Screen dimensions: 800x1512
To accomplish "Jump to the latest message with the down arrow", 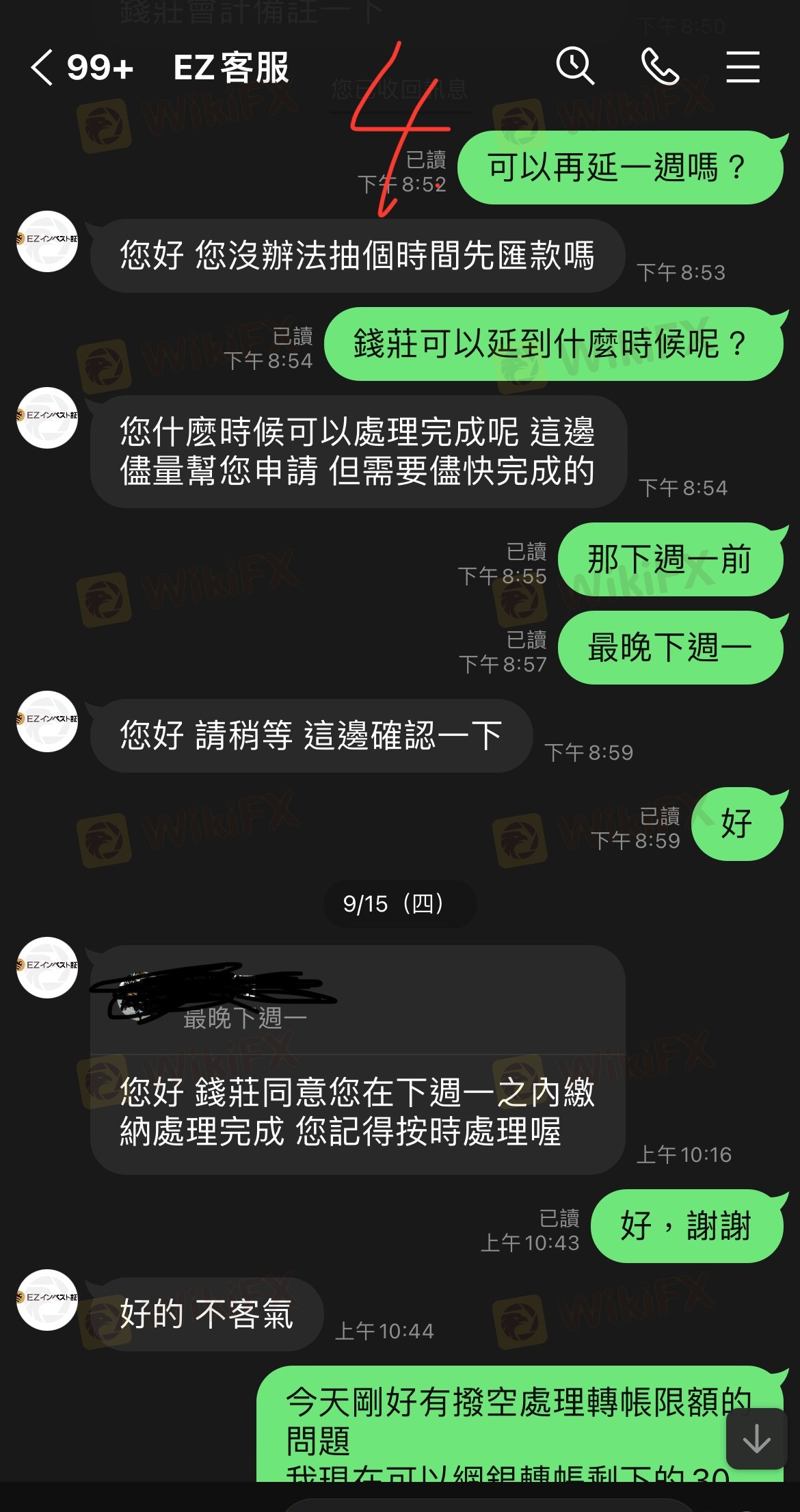I will 756,1439.
